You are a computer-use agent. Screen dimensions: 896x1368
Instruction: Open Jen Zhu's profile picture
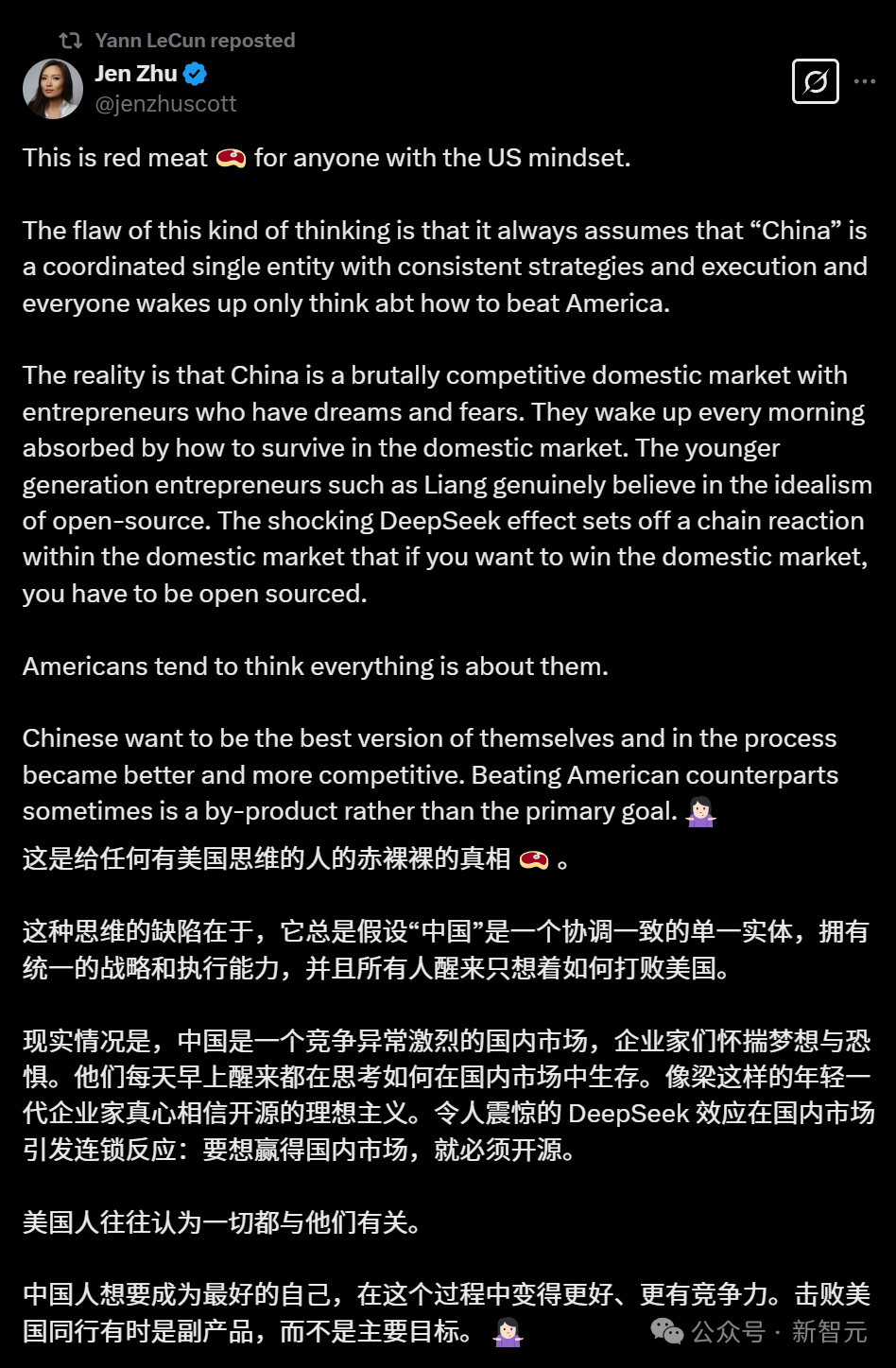pos(53,89)
